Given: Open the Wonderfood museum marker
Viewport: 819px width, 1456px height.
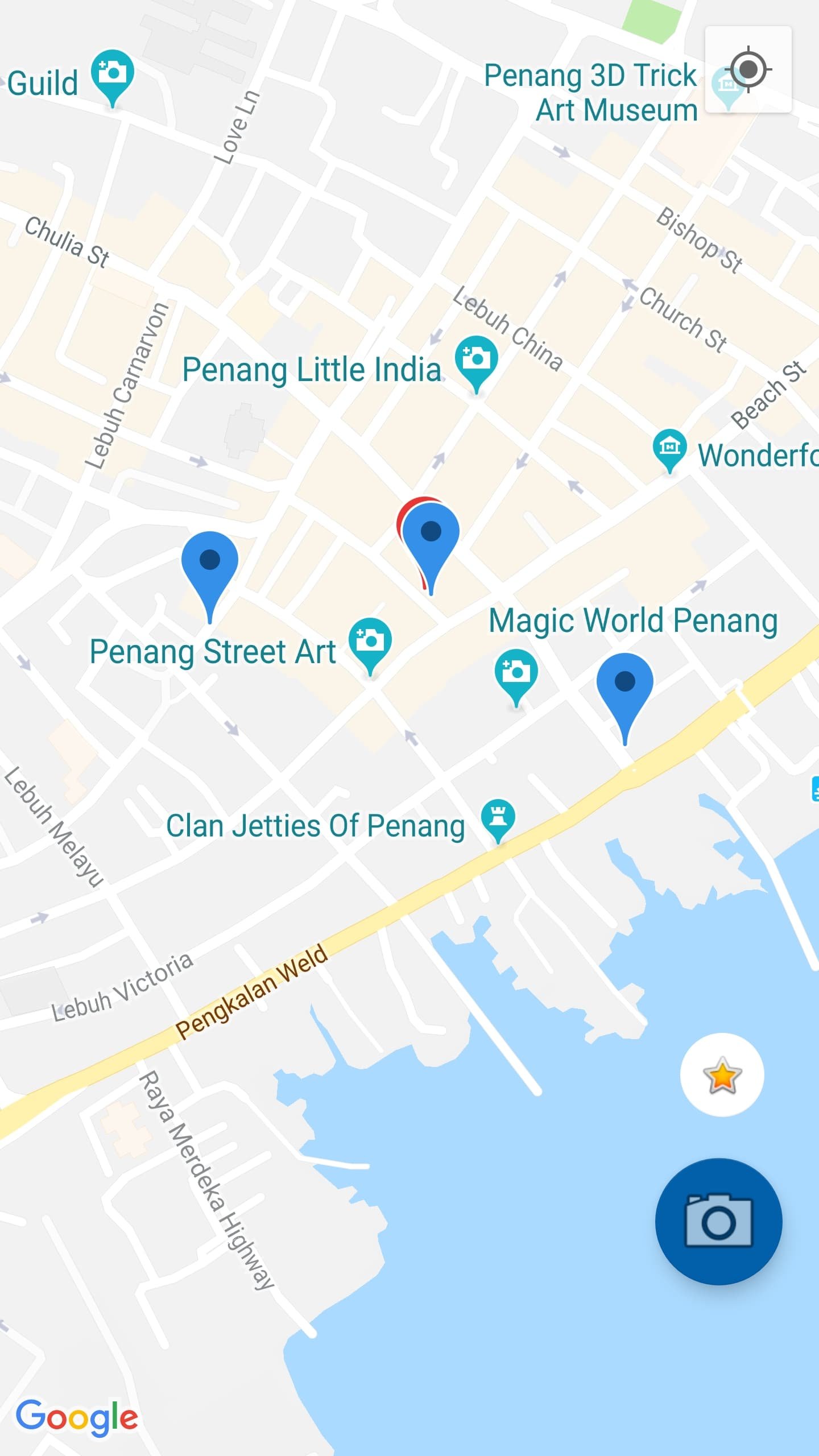Looking at the screenshot, I should tap(669, 448).
